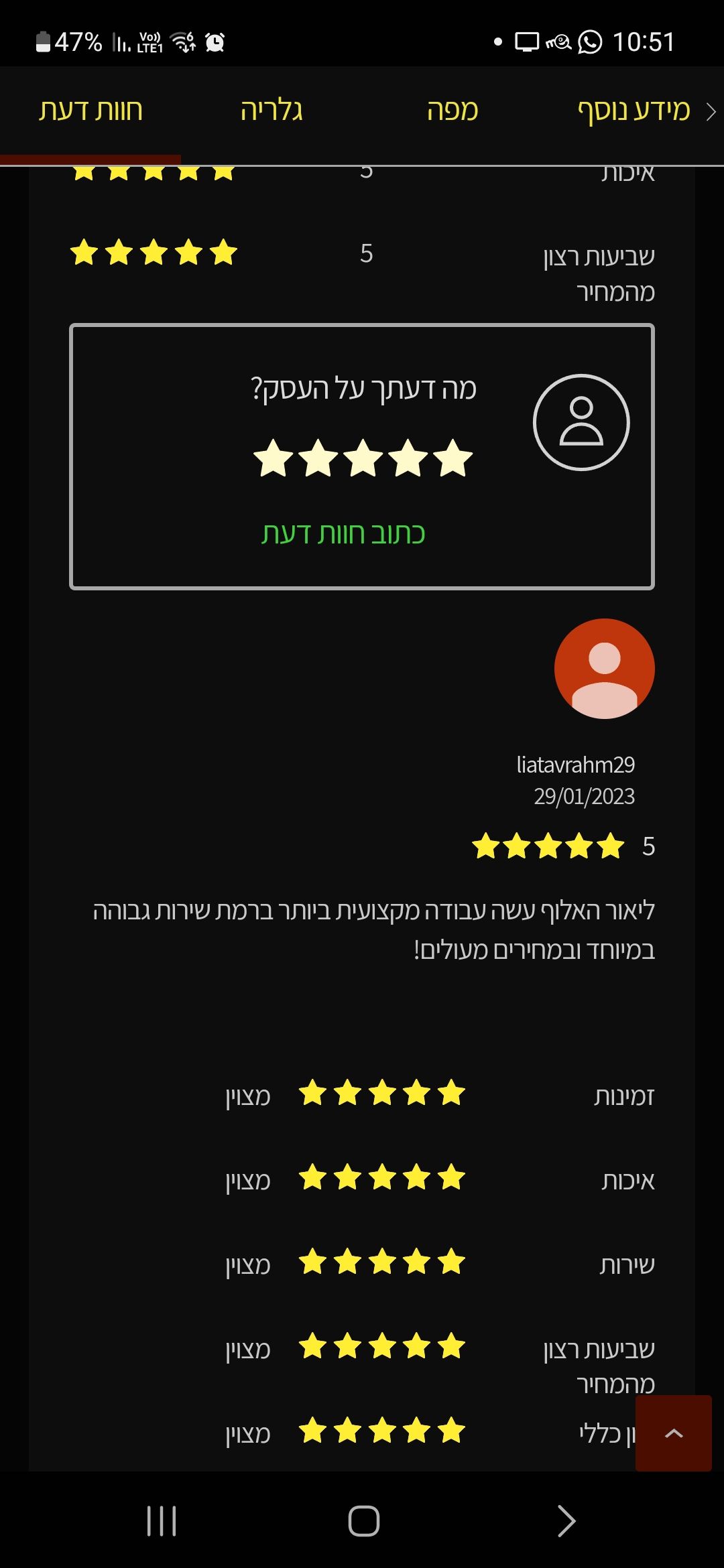Open the גלריה tab

point(271,111)
